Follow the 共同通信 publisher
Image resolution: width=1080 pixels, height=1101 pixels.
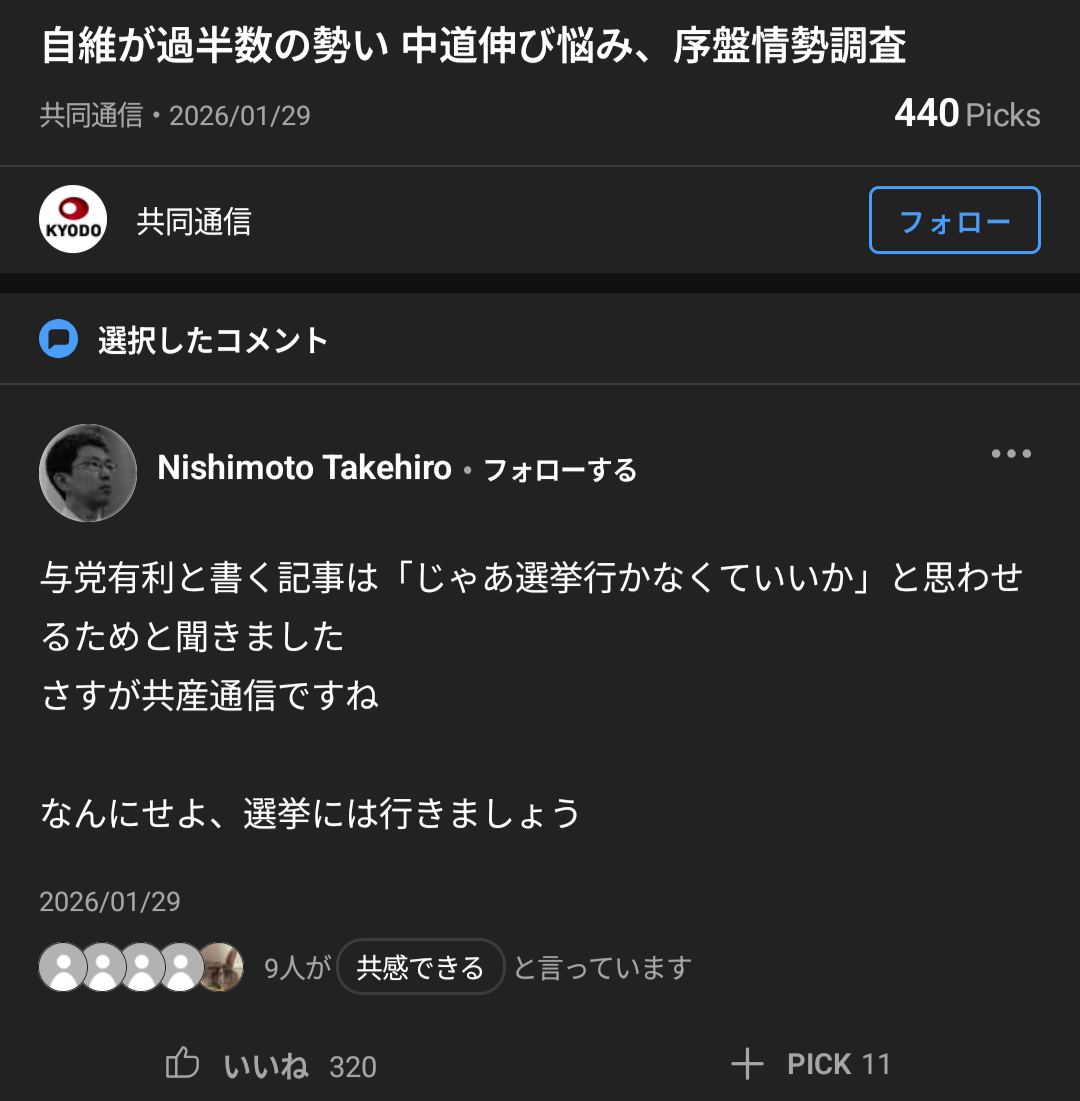tap(954, 220)
